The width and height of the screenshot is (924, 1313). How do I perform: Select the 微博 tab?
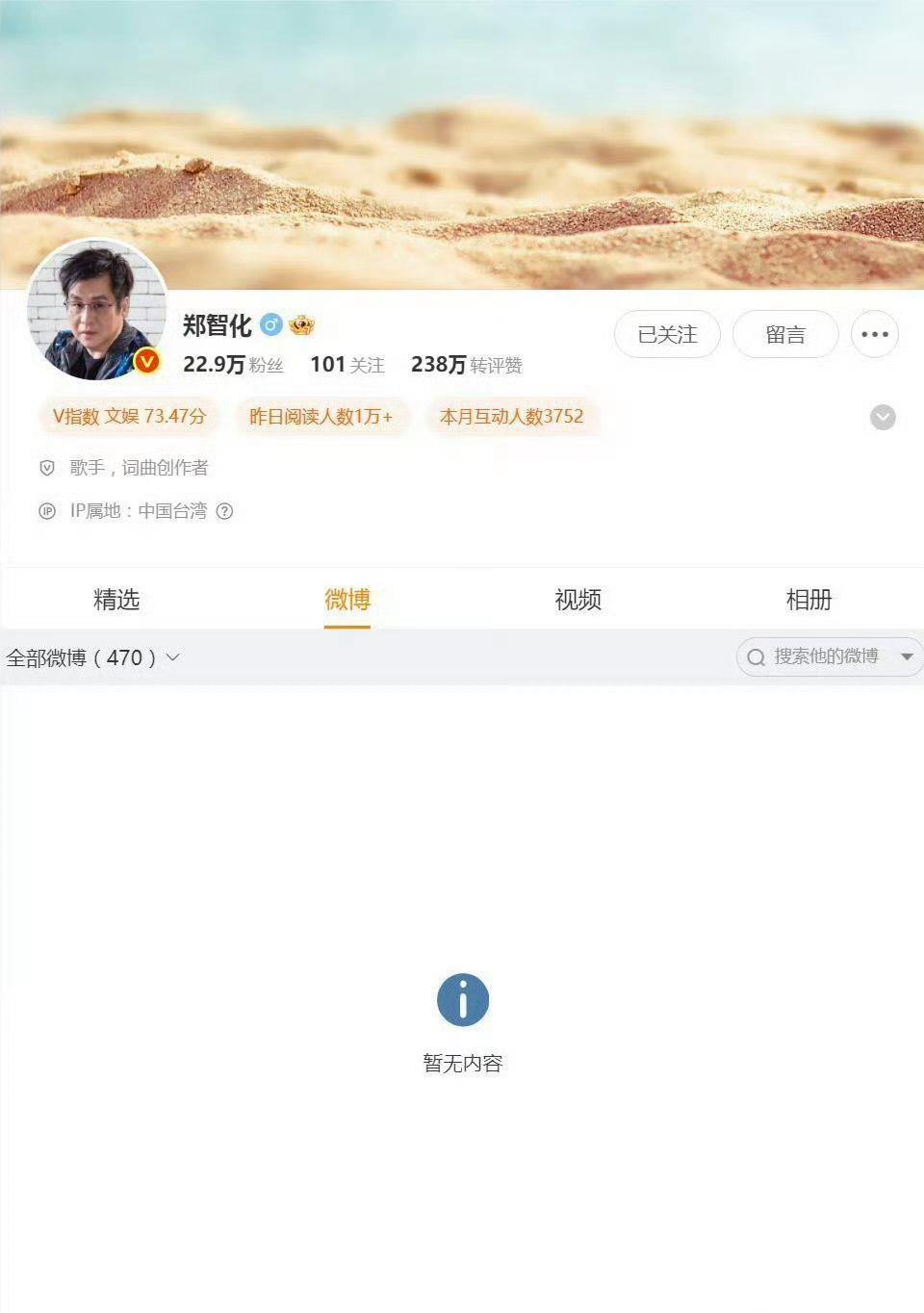pos(347,600)
